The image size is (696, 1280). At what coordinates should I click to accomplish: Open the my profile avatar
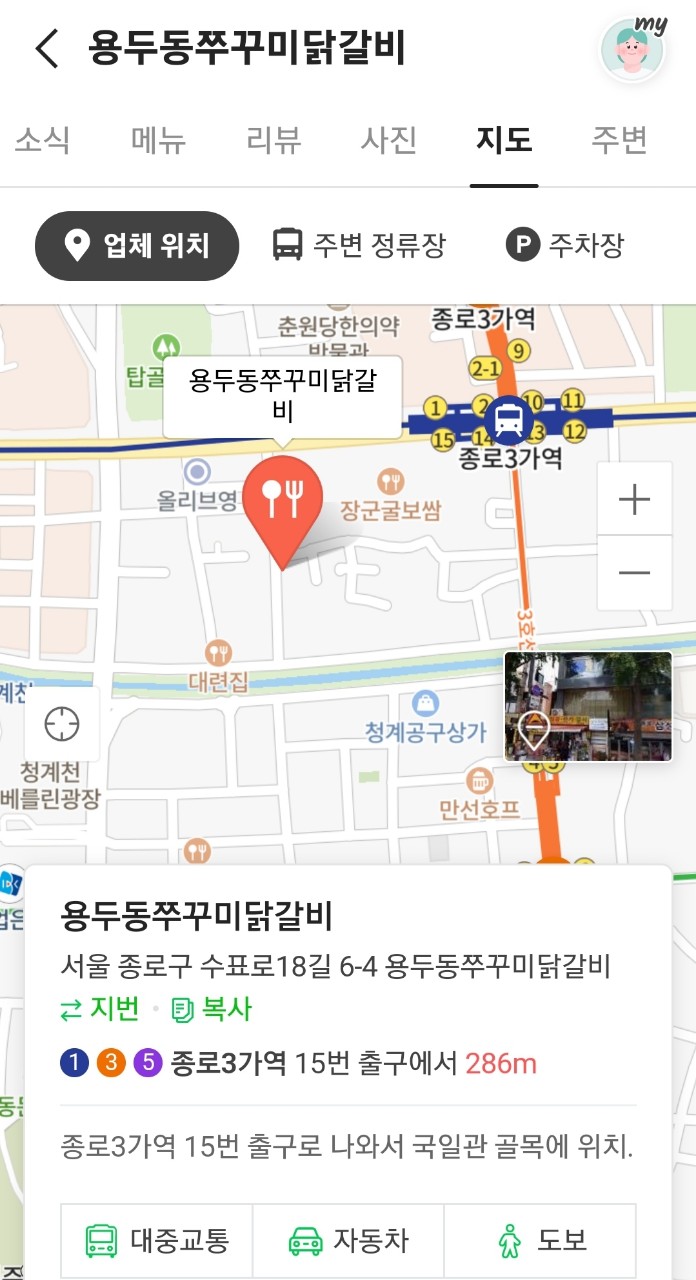click(632, 49)
